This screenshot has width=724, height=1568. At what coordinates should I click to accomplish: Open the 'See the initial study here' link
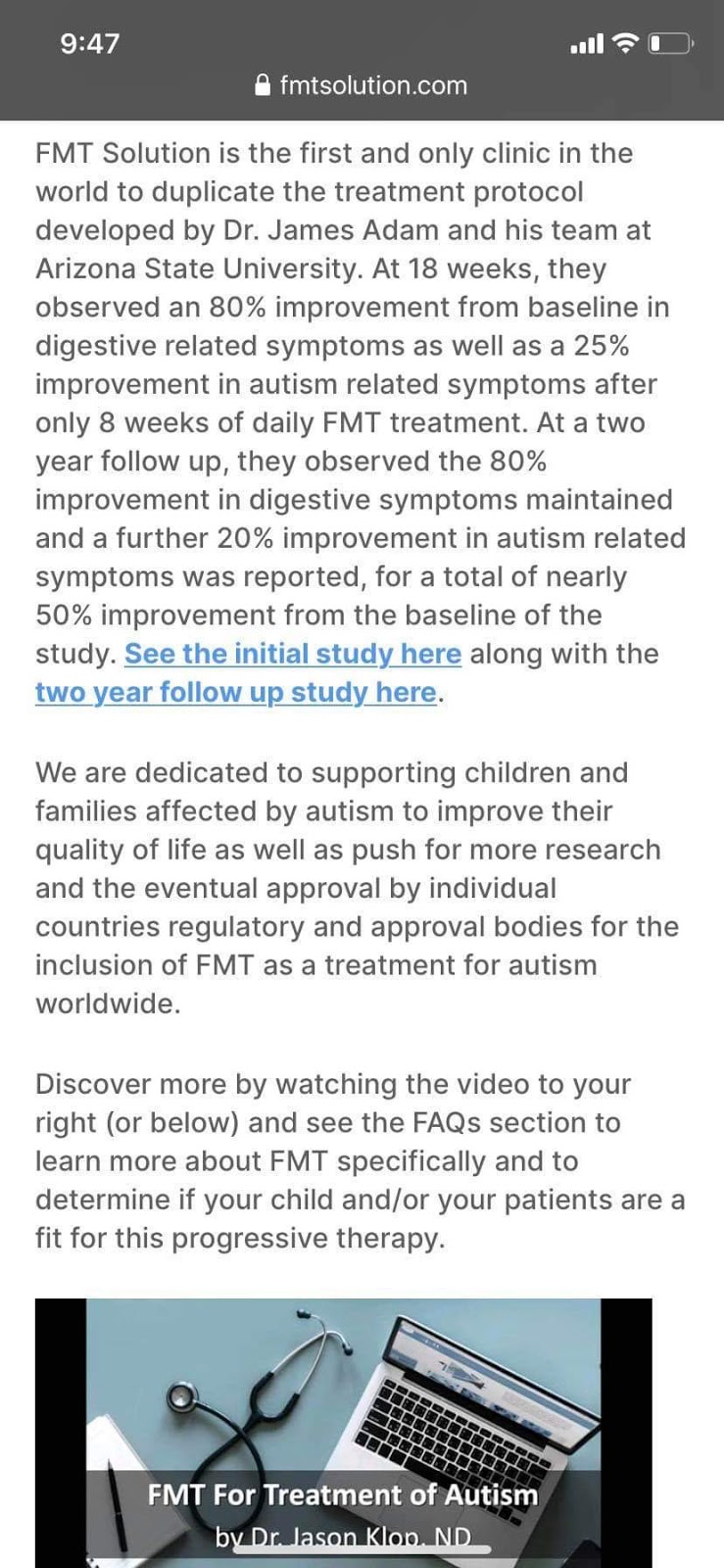(x=292, y=654)
